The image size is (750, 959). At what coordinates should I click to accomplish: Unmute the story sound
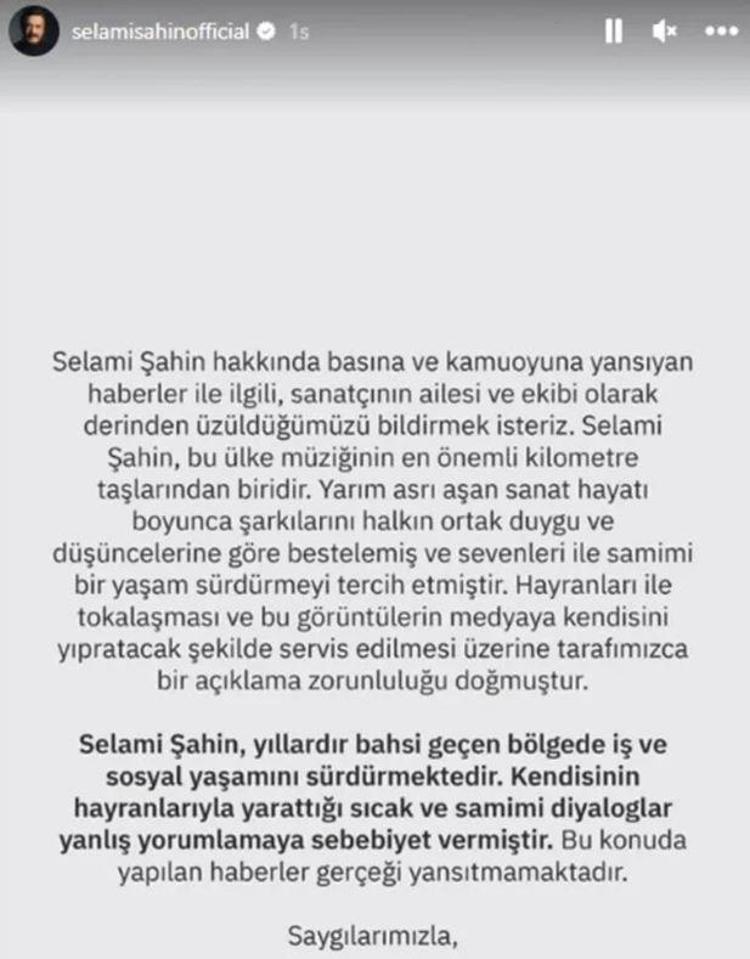[x=664, y=32]
